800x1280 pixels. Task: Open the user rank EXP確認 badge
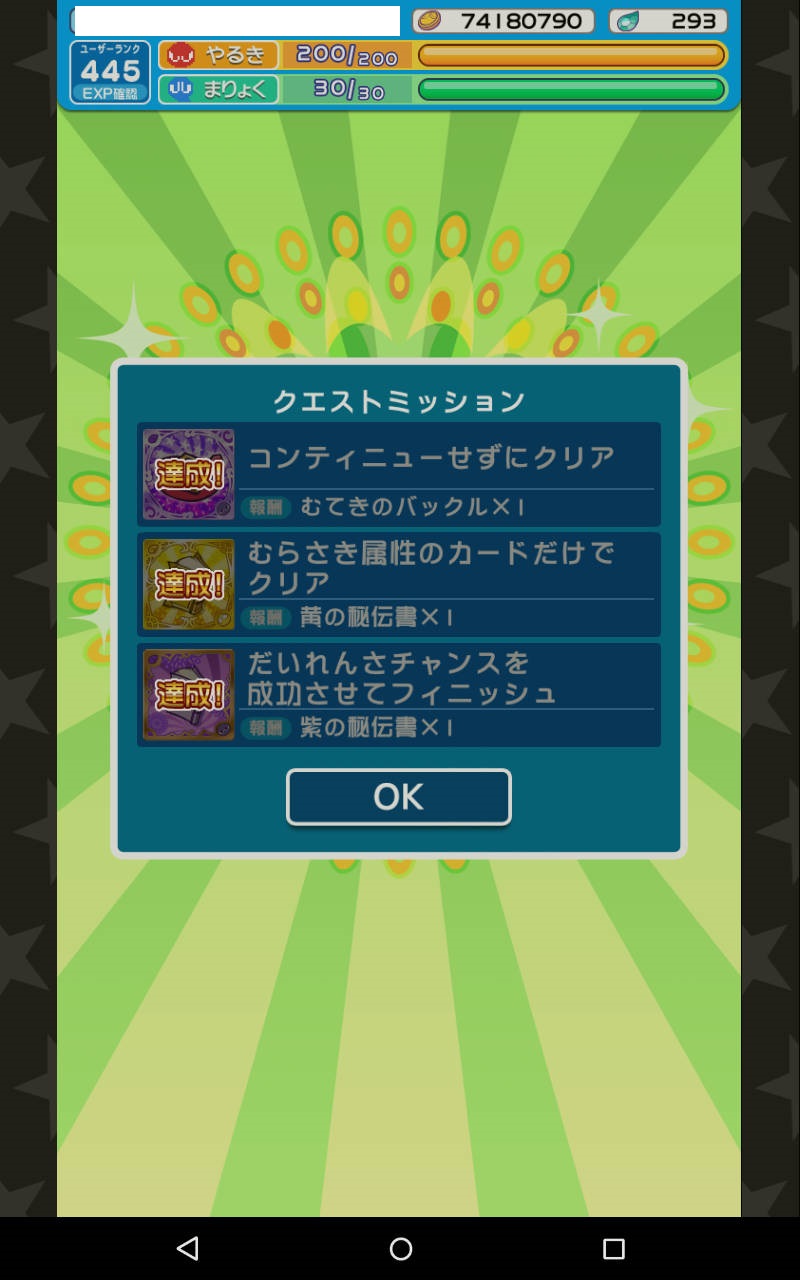[x=110, y=73]
